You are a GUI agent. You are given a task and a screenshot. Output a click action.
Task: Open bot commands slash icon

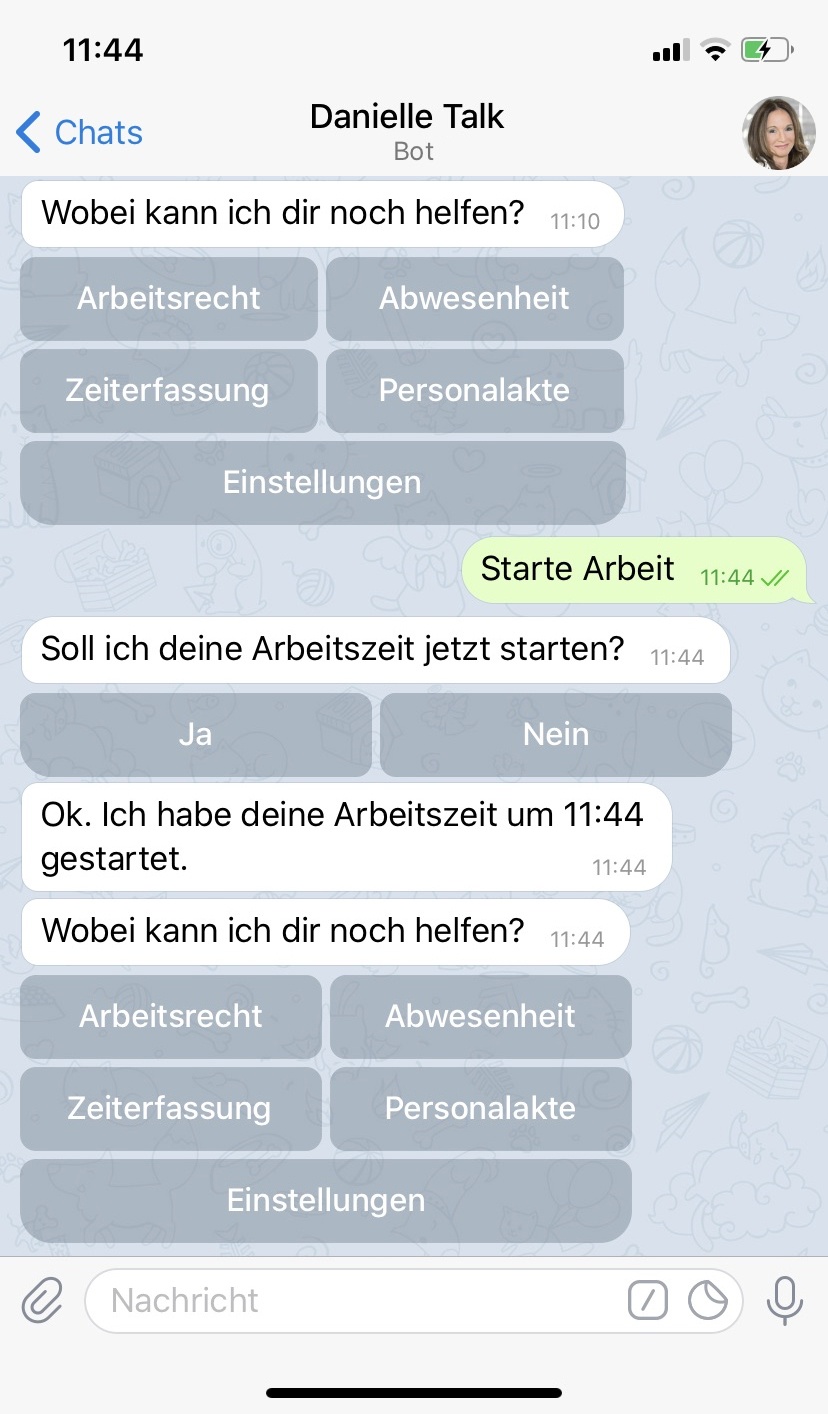648,1301
